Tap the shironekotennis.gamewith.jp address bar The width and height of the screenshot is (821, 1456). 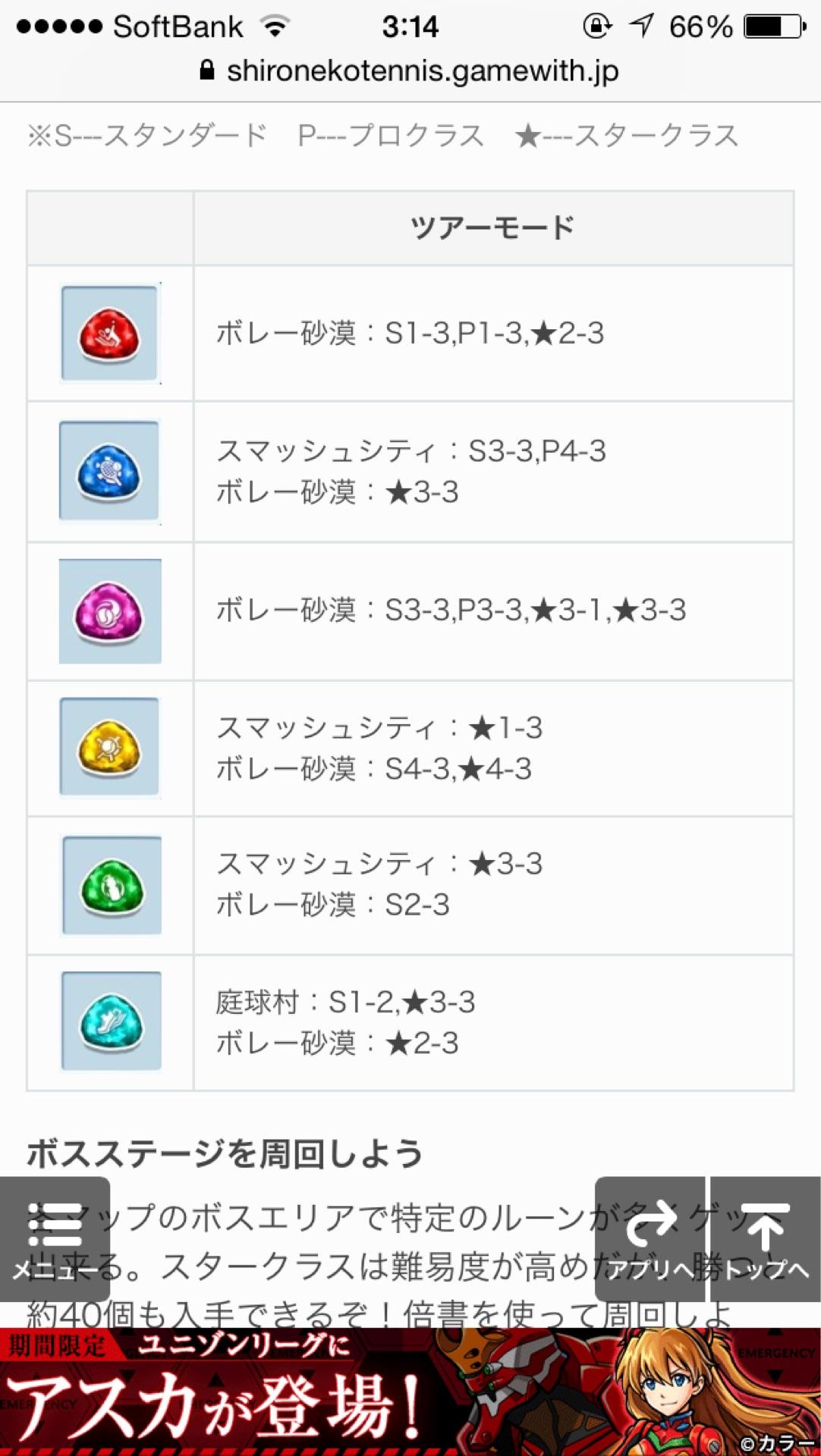point(410,71)
